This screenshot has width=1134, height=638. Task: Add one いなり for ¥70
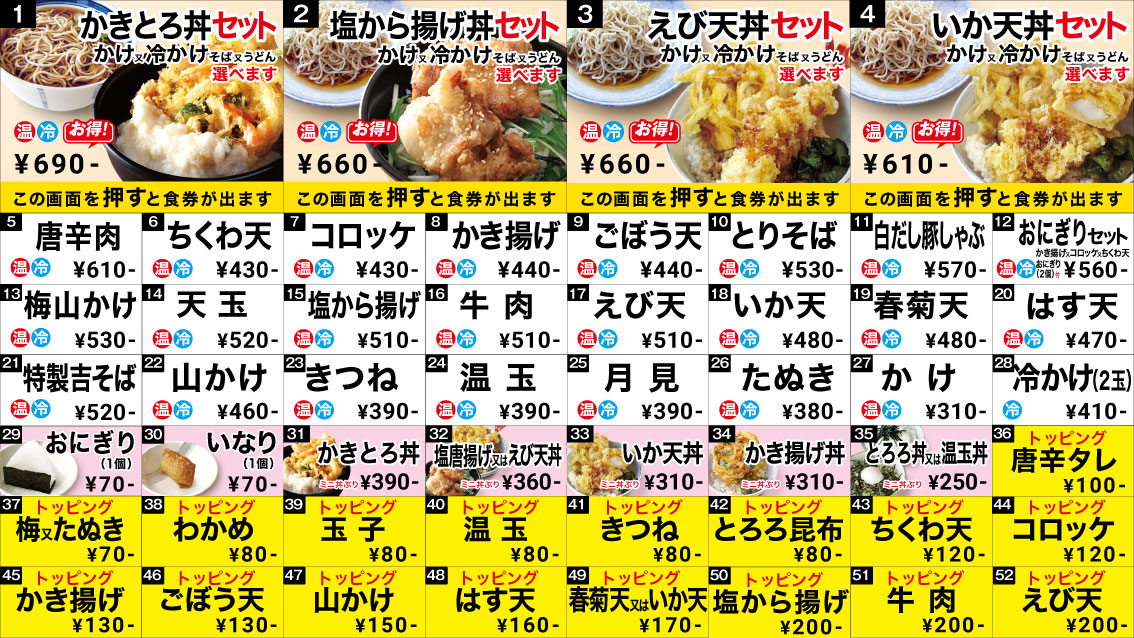pyautogui.click(x=212, y=460)
